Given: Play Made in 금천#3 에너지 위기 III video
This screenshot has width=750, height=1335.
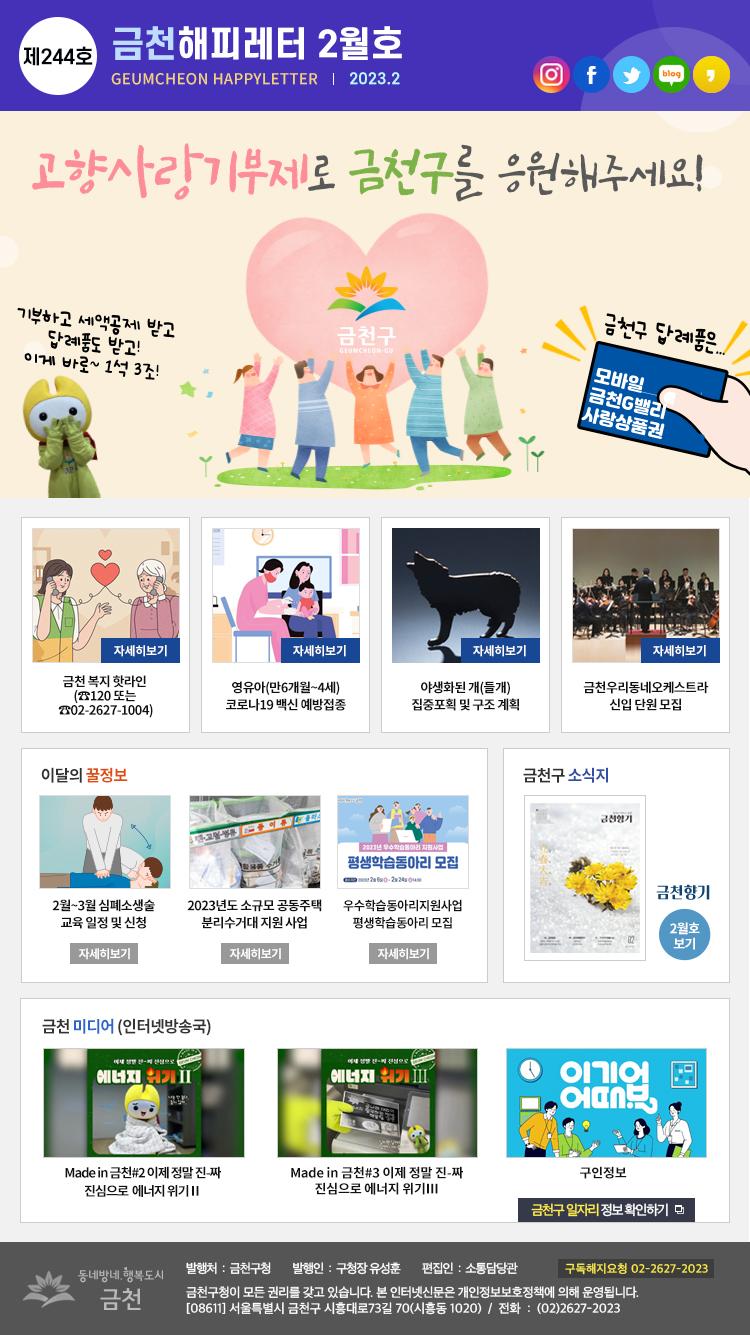Looking at the screenshot, I should [377, 1103].
